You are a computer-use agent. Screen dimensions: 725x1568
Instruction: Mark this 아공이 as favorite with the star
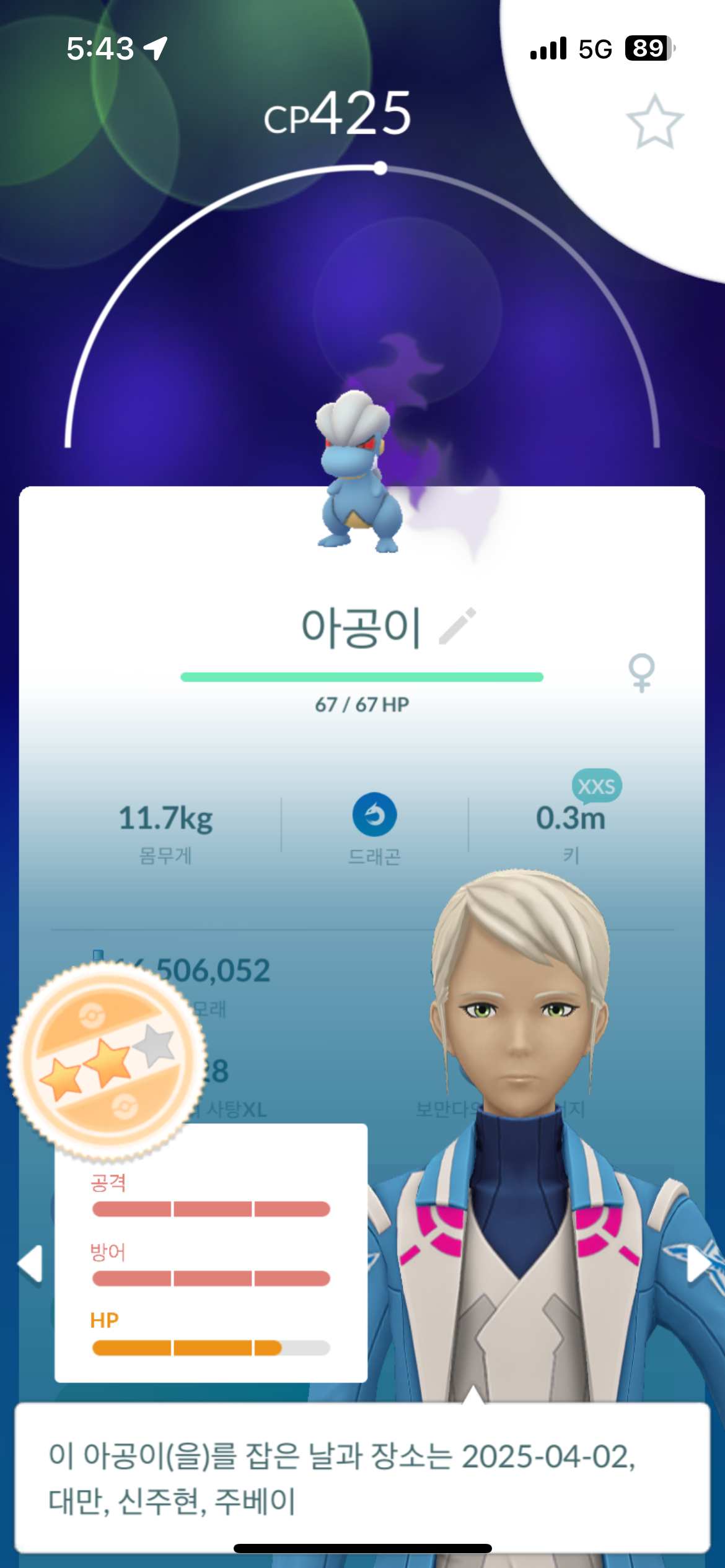coord(654,122)
